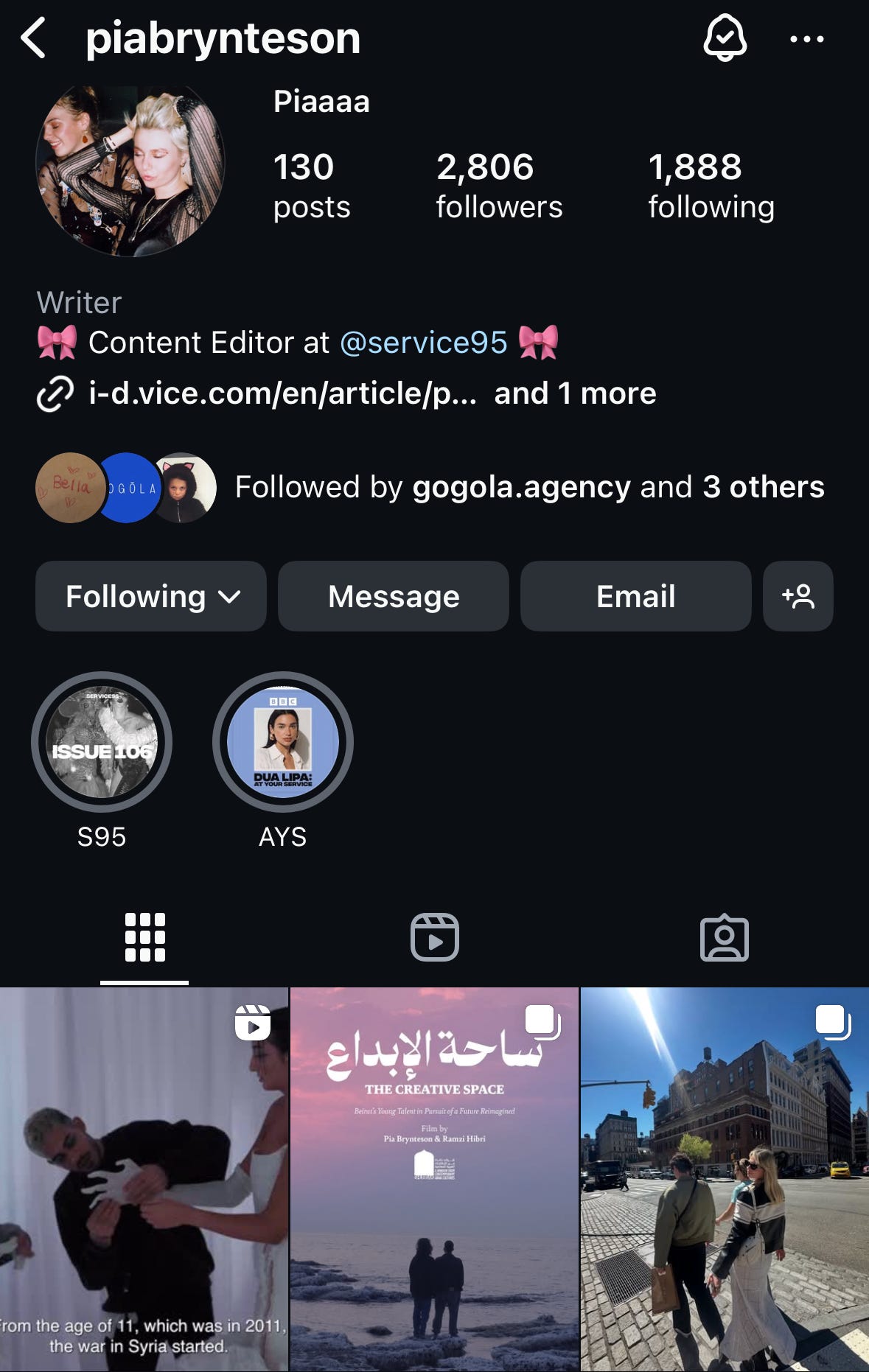The image size is (869, 1372).
Task: Open the @service95 mention
Action: pyautogui.click(x=423, y=343)
